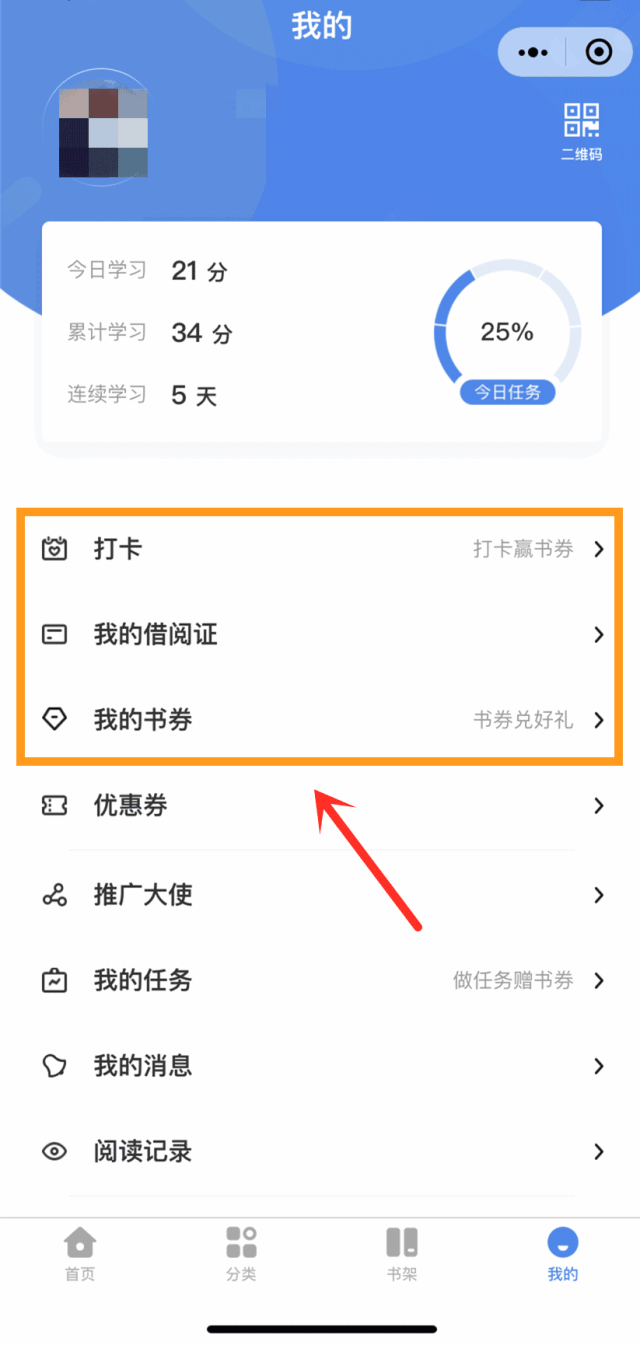
Task: Switch to the 首页 home tab
Action: 80,1254
